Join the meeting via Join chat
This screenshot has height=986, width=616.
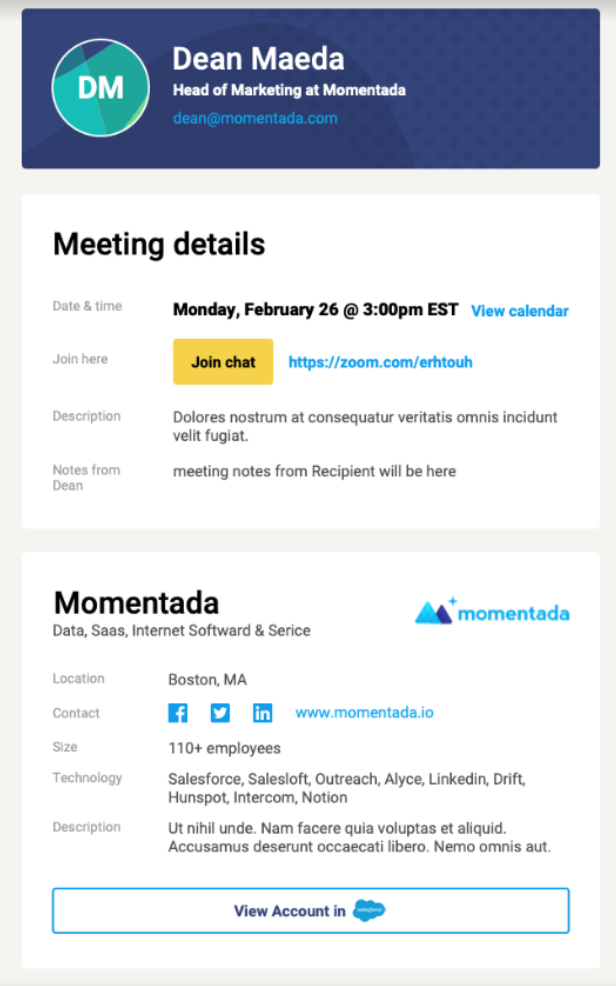(223, 362)
